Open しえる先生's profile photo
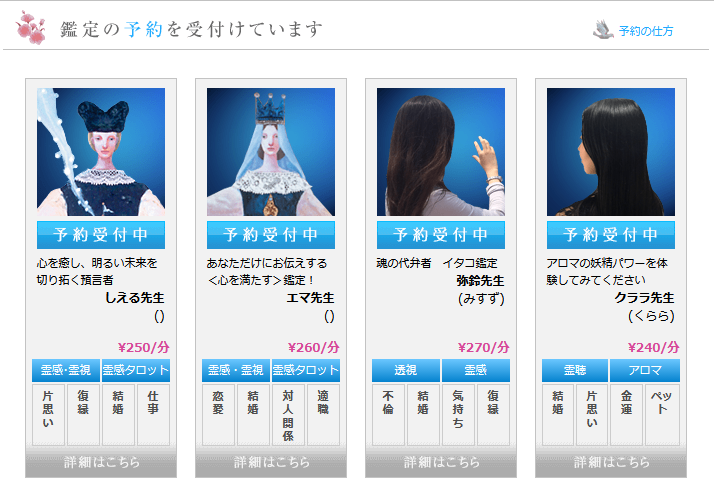 tap(101, 152)
